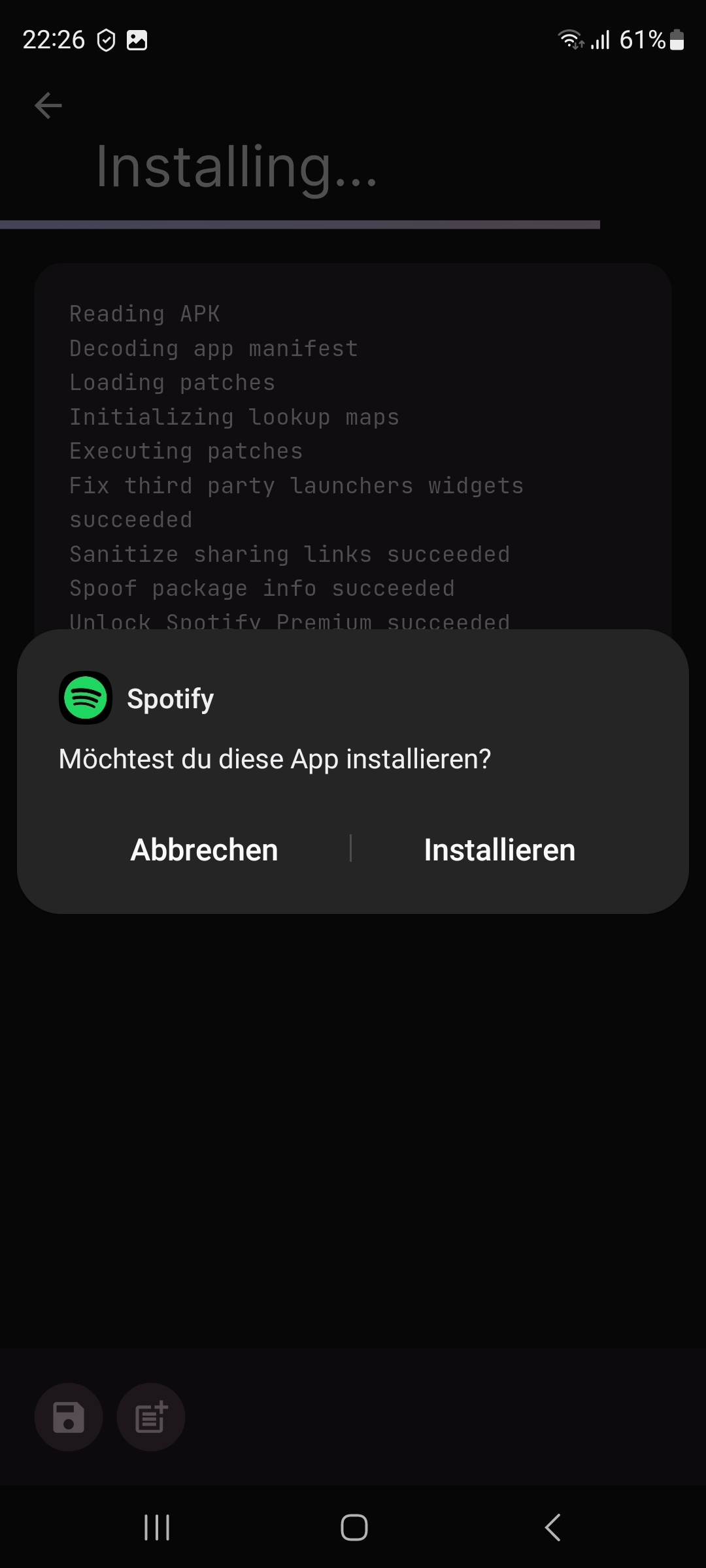Export the installer log
Image resolution: width=706 pixels, height=1568 pixels.
(x=151, y=1418)
